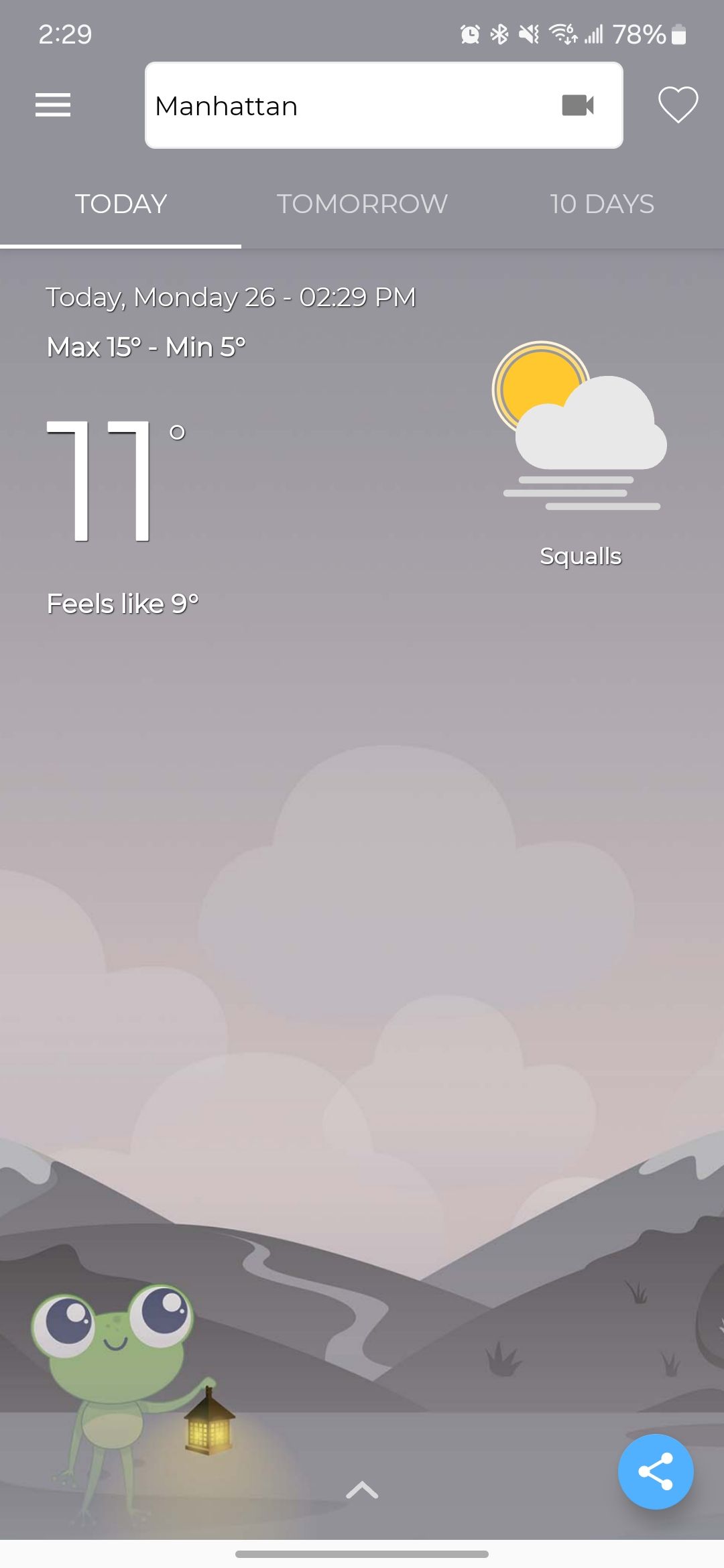
Task: Open the hamburger navigation menu
Action: (52, 105)
